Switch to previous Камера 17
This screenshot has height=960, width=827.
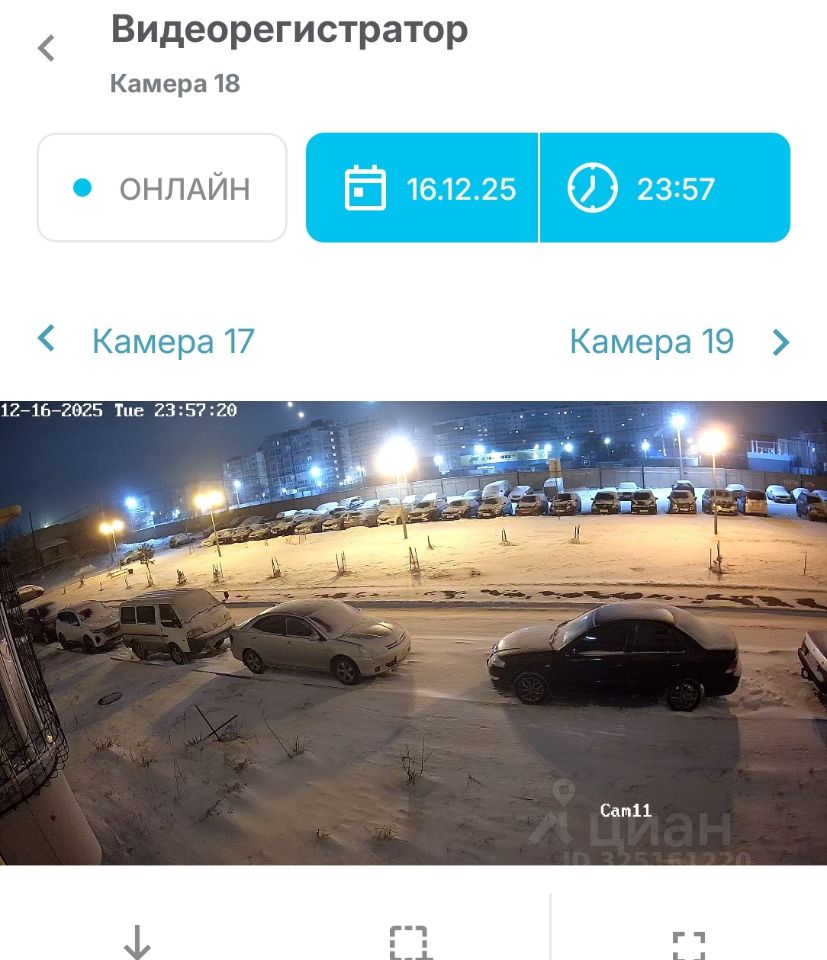(x=146, y=341)
